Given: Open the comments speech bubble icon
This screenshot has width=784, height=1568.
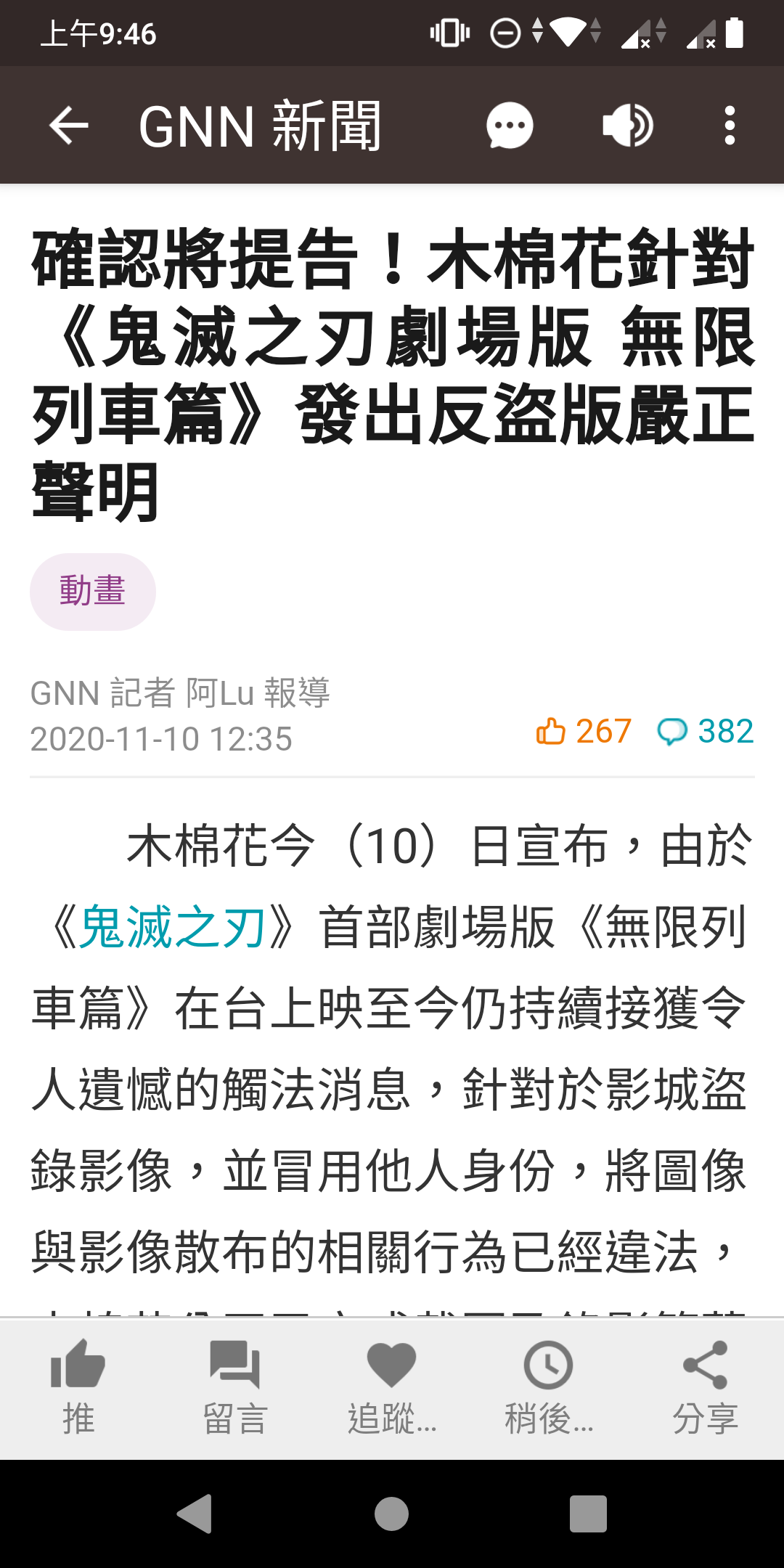Looking at the screenshot, I should click(x=510, y=126).
